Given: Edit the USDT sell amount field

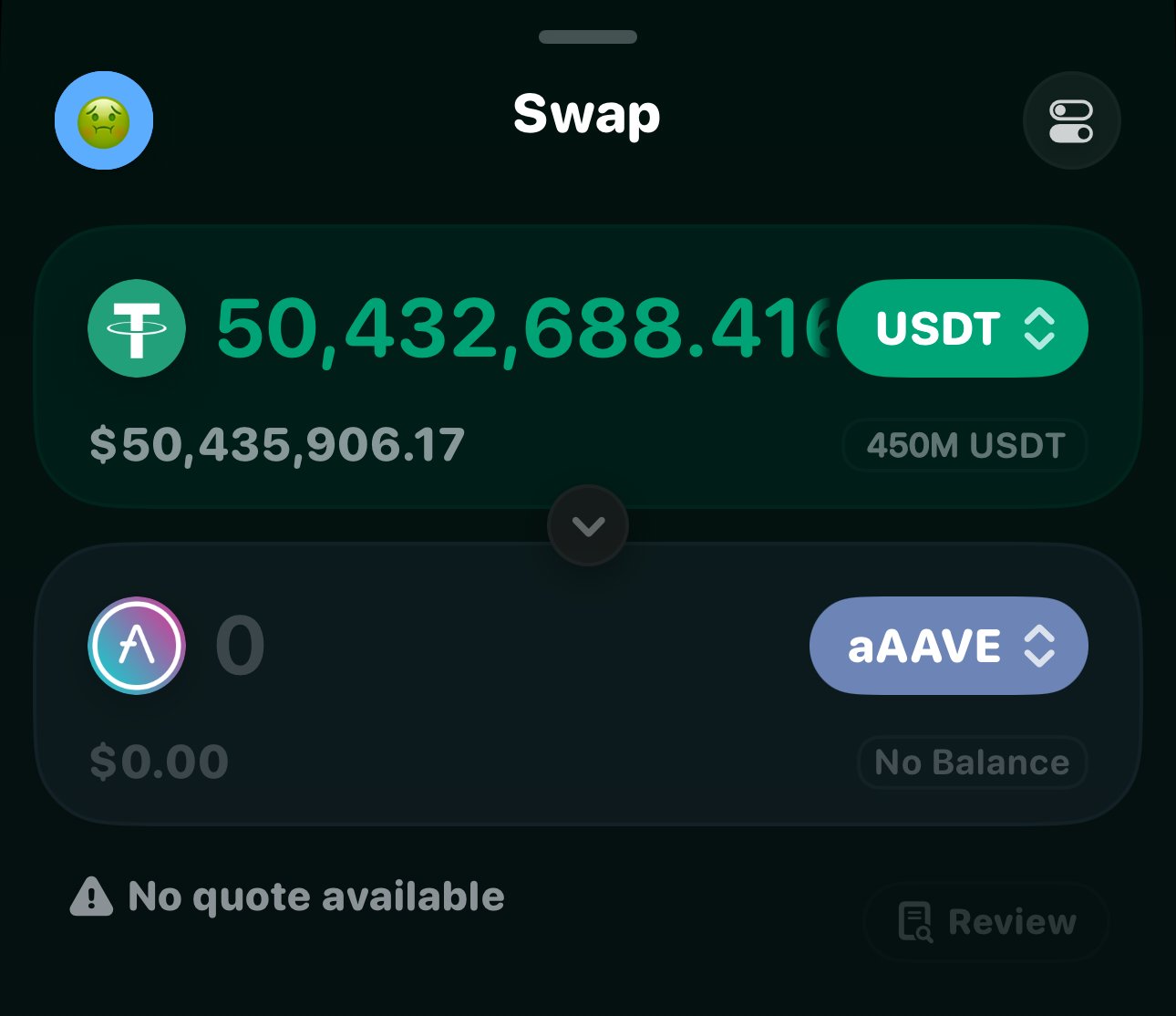Looking at the screenshot, I should (520, 328).
